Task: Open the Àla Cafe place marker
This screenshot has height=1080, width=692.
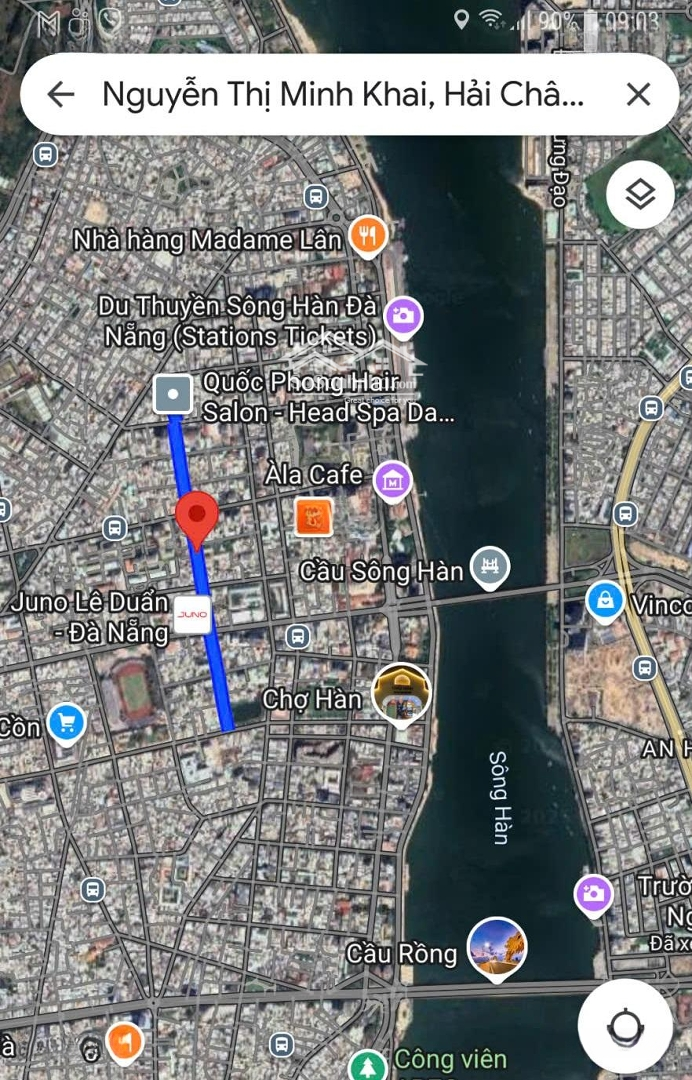Action: 393,481
